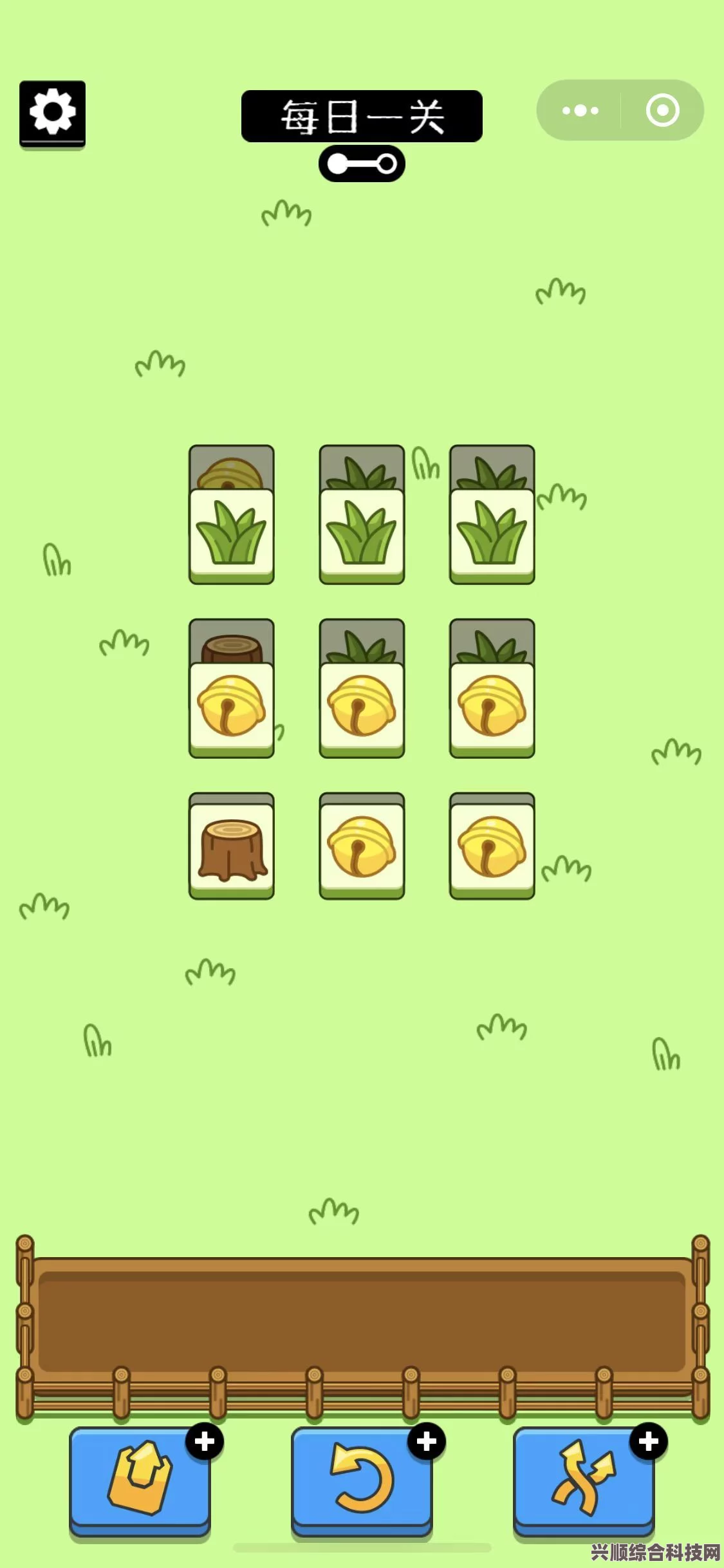Image resolution: width=724 pixels, height=1568 pixels.
Task: Open the mini program three-dot menu
Action: [580, 111]
